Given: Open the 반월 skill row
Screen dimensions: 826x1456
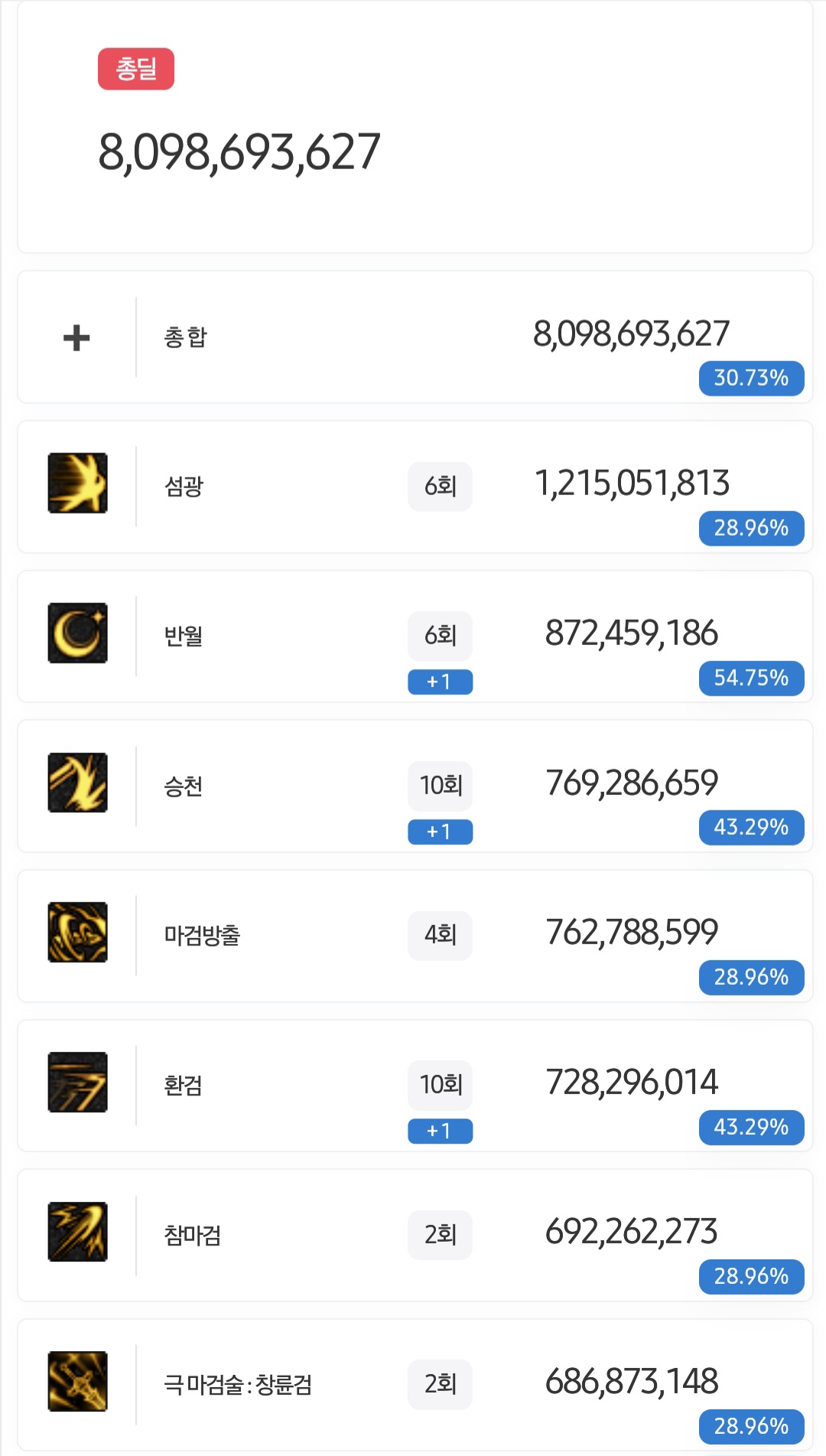Looking at the screenshot, I should coord(415,637).
